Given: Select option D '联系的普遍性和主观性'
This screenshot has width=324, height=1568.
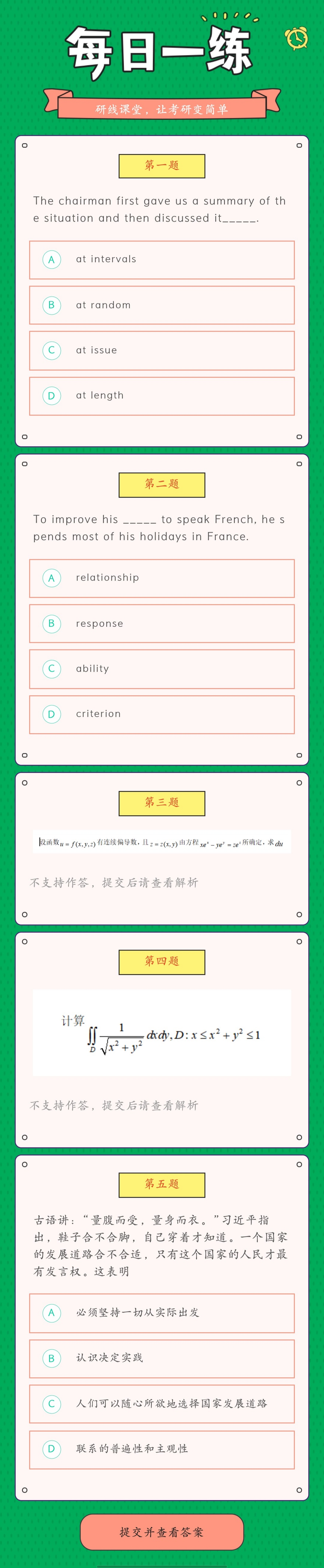Looking at the screenshot, I should [161, 1449].
